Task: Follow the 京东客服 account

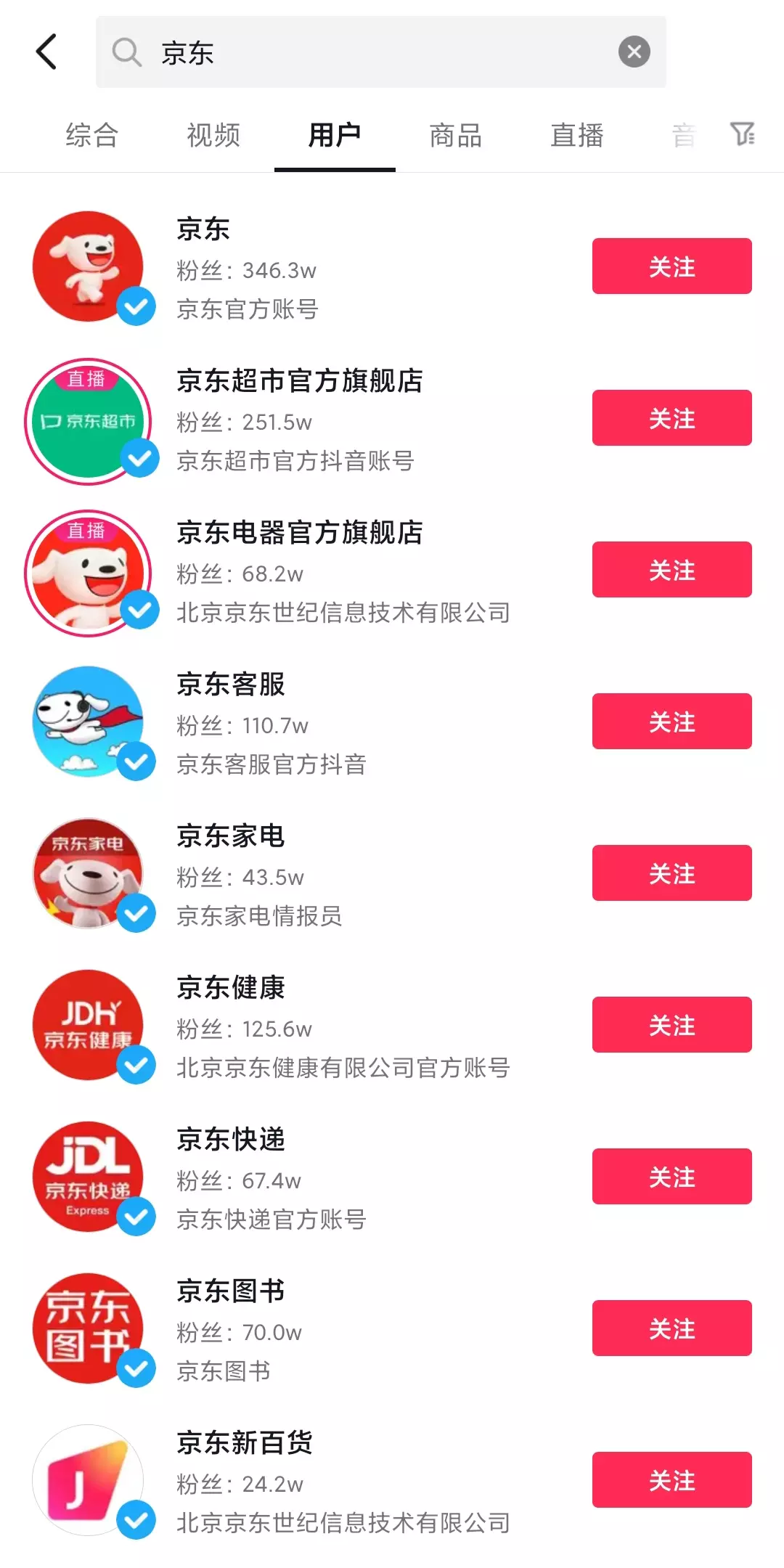Action: [x=671, y=722]
